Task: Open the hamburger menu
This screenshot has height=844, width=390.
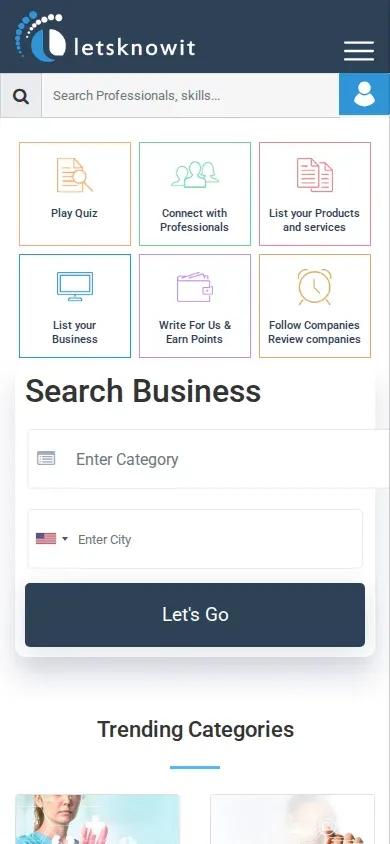Action: (x=359, y=51)
